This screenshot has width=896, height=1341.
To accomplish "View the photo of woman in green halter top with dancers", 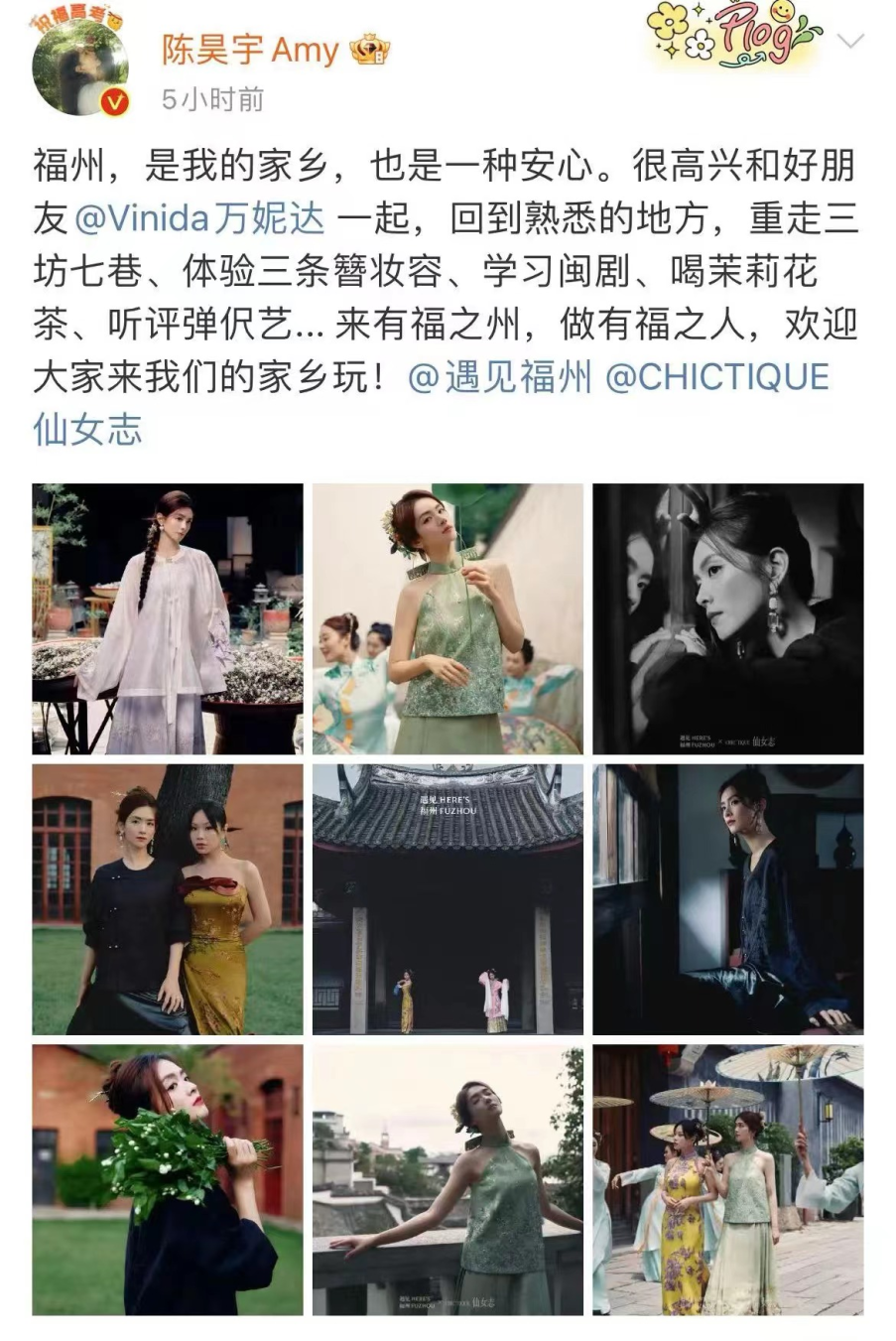I will click(x=448, y=618).
